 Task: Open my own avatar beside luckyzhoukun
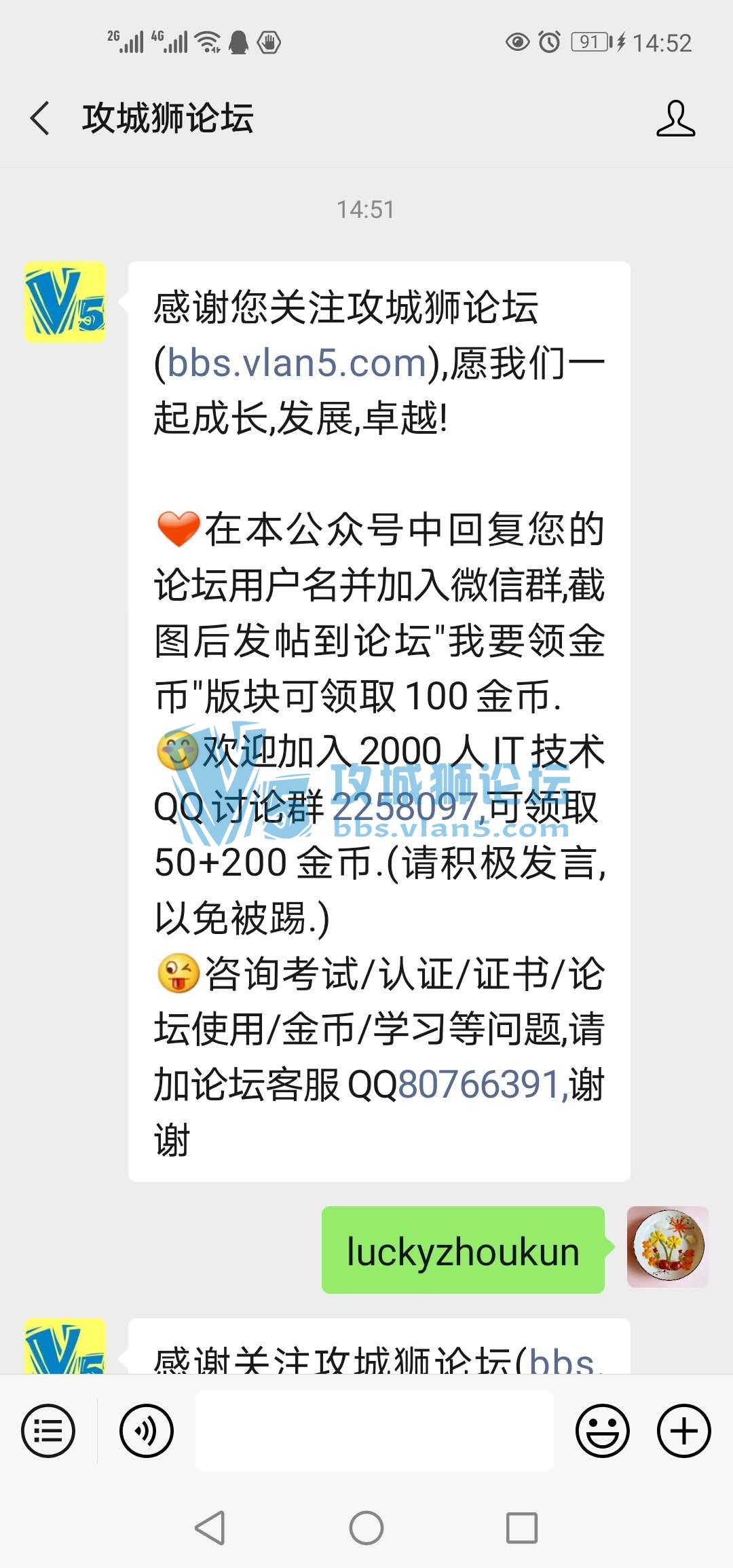click(x=667, y=1247)
